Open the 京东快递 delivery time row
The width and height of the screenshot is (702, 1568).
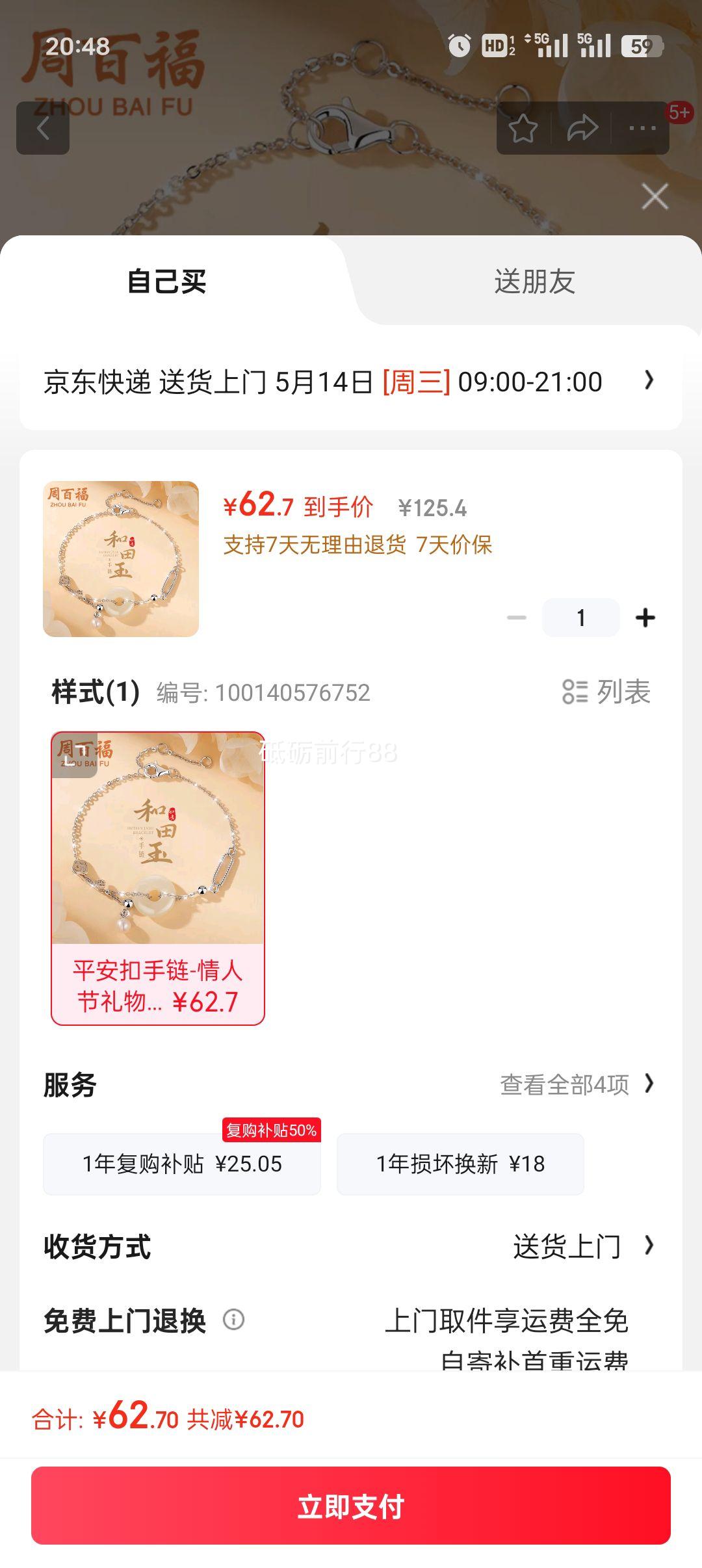click(x=351, y=382)
